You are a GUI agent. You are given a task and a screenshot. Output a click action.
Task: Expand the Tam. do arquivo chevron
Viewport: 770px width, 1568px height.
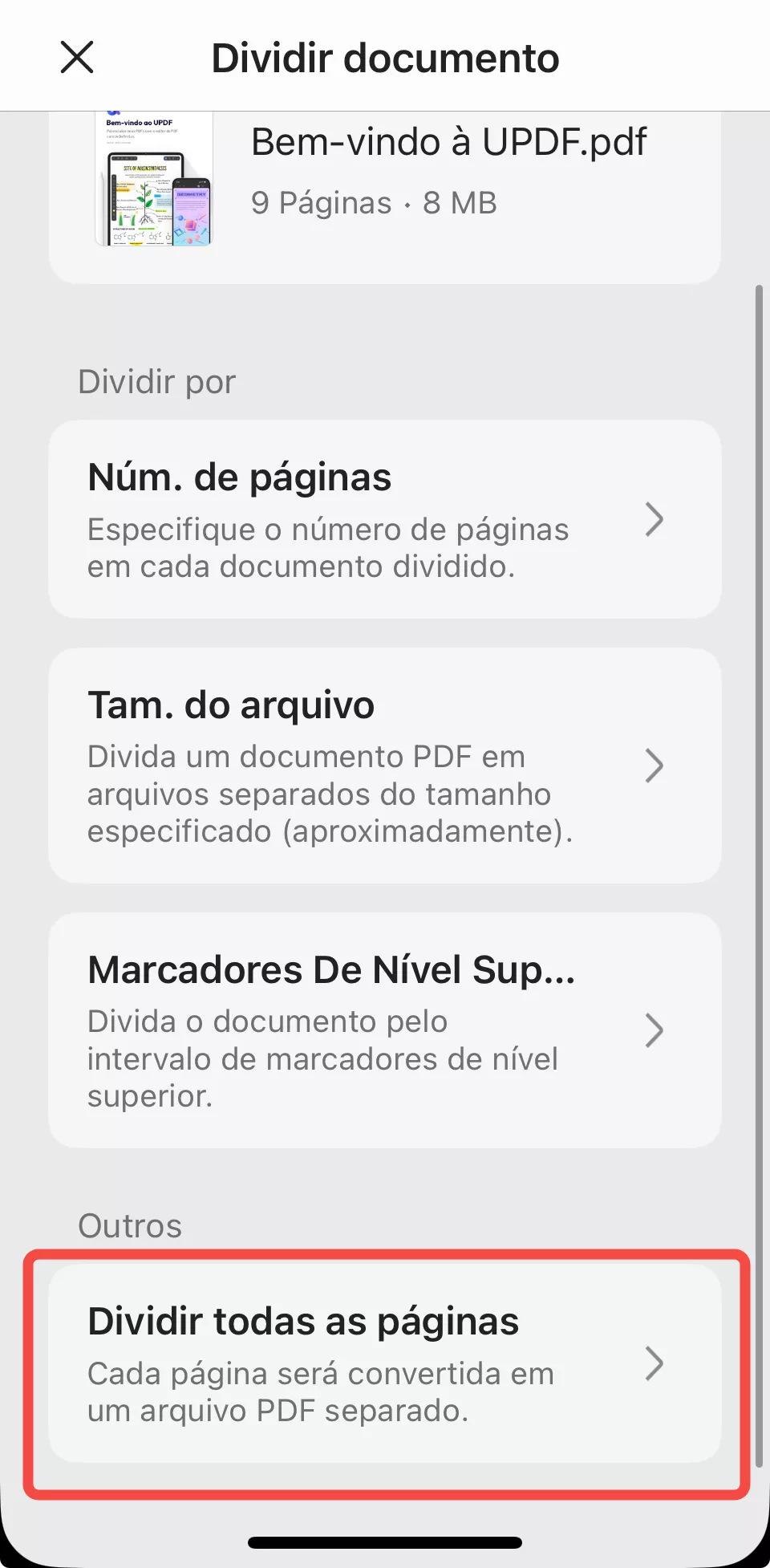coord(654,766)
